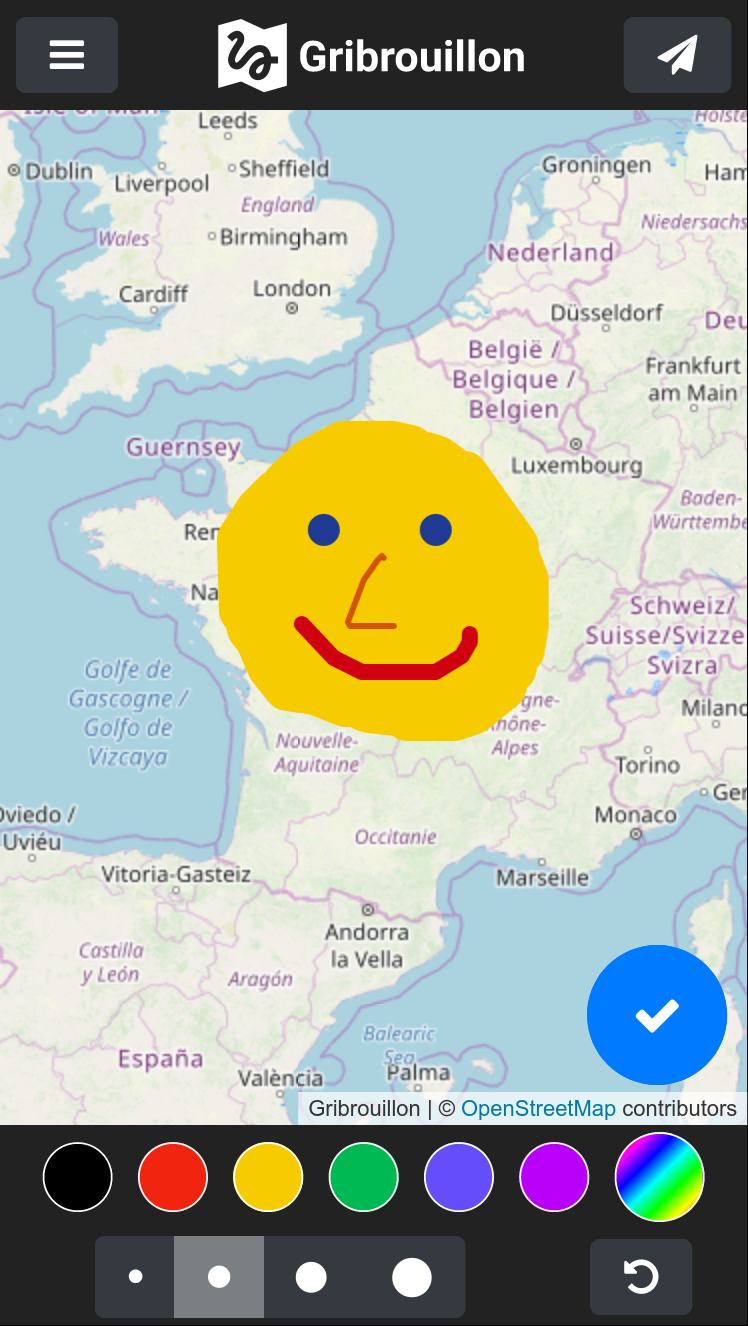
Task: Open the OpenStreetMap attribution link
Action: (x=538, y=1108)
